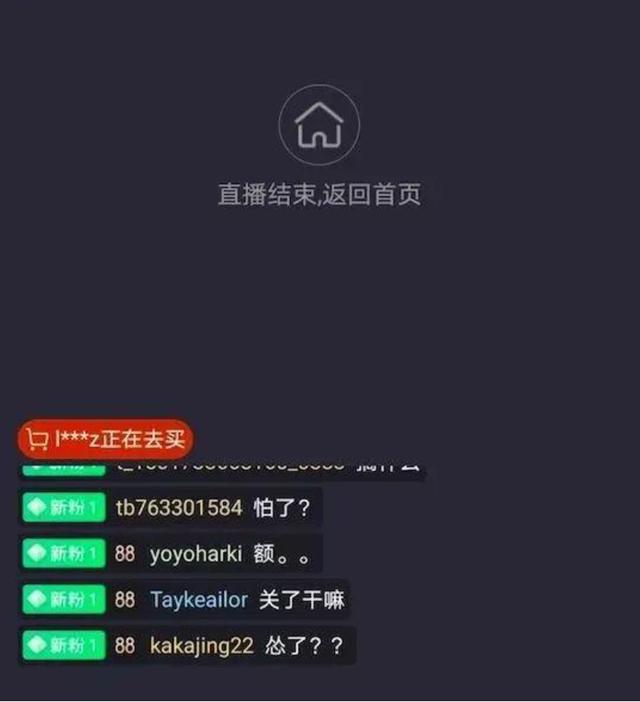Tap the shopping cart purchase notification

coord(104,439)
